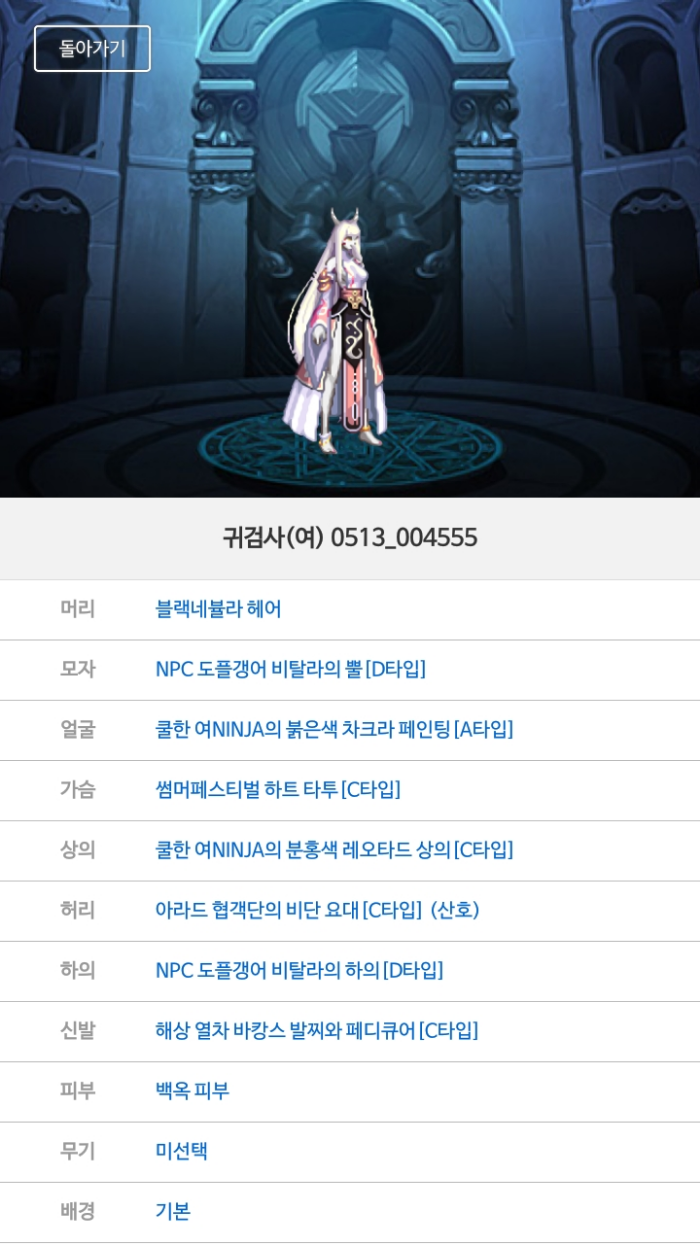Screen dimensions: 700x1244
Task: Open the 블랙네뷸라 헤어 hair item link
Action: coord(218,609)
